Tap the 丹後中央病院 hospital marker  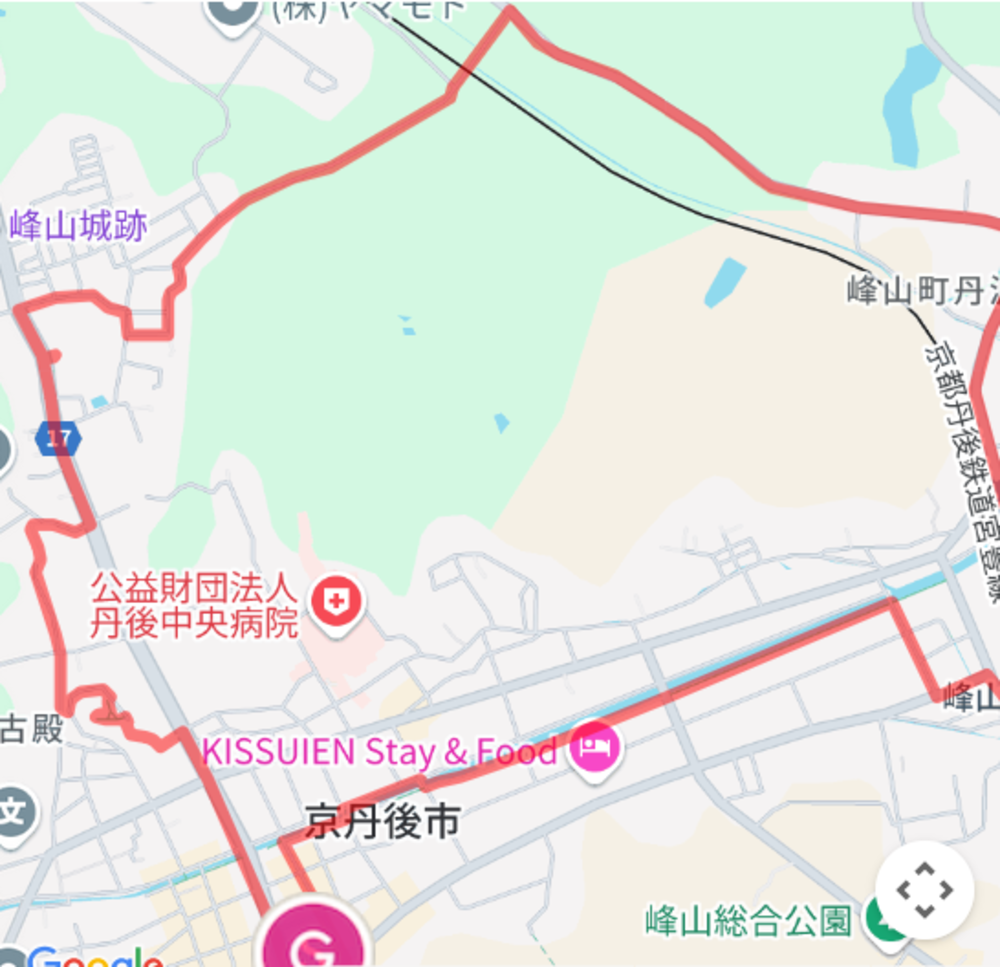336,602
